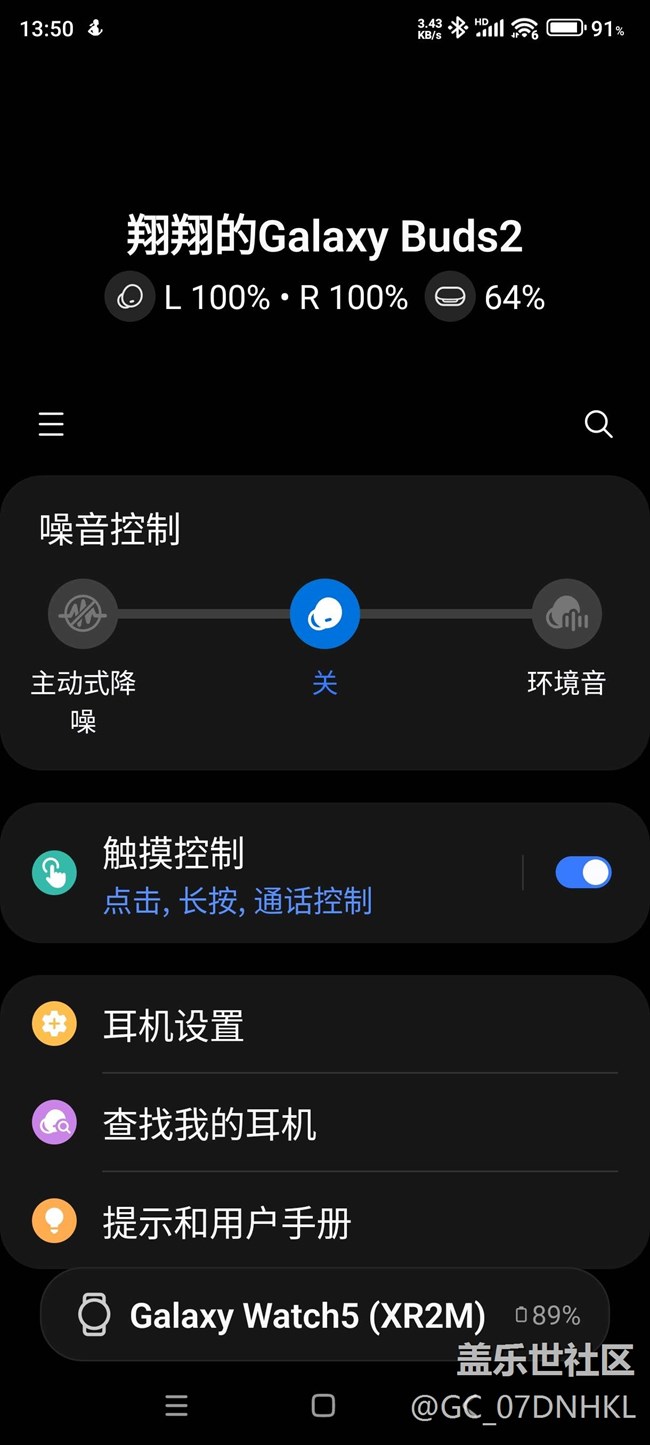
Task: Open the search magnifier icon
Action: click(x=598, y=424)
